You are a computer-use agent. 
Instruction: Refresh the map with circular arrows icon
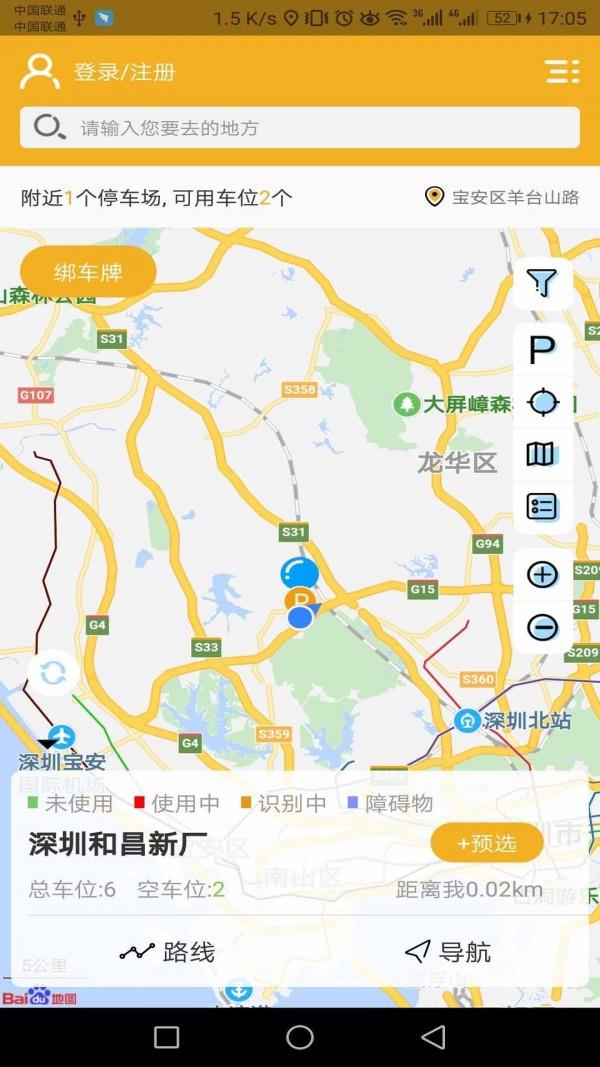53,673
